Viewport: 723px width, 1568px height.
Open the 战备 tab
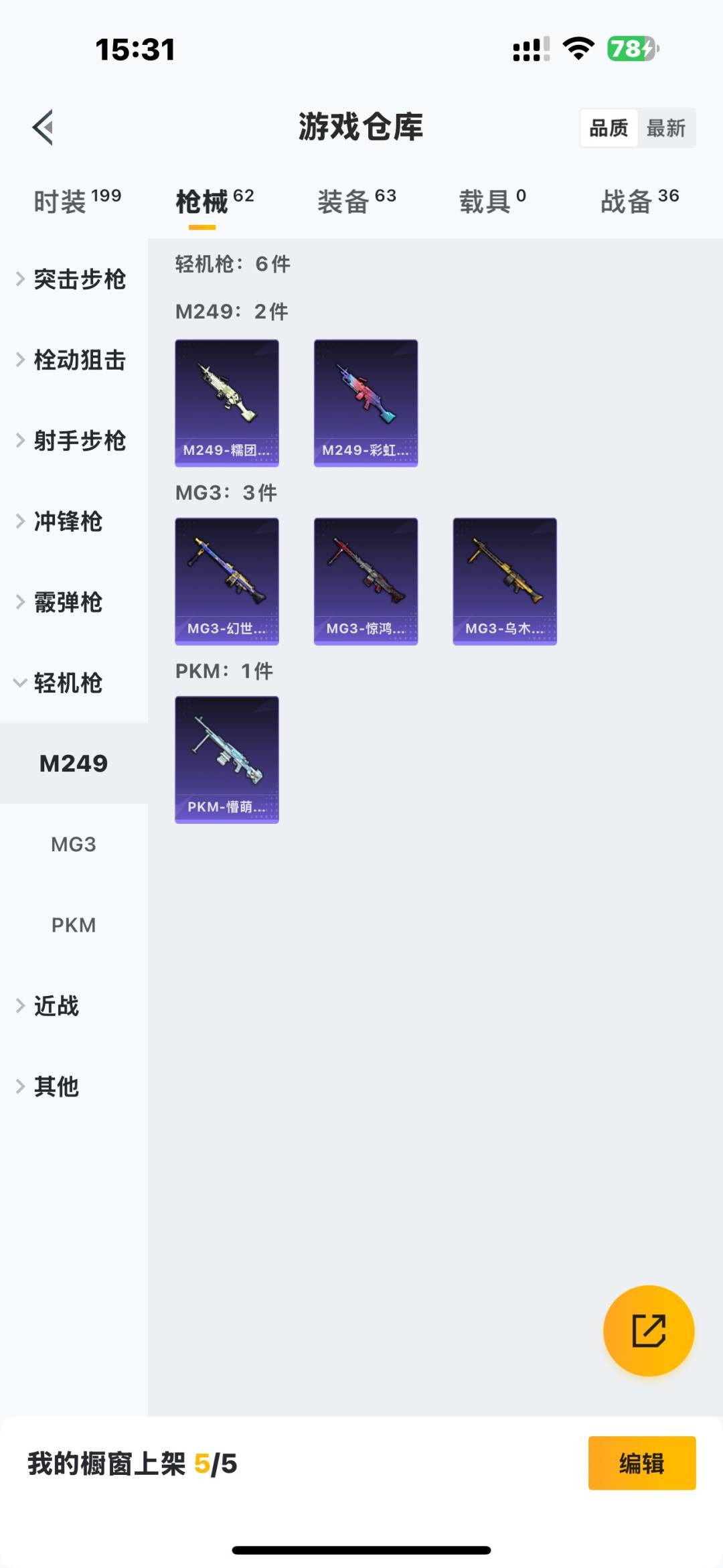pos(639,200)
